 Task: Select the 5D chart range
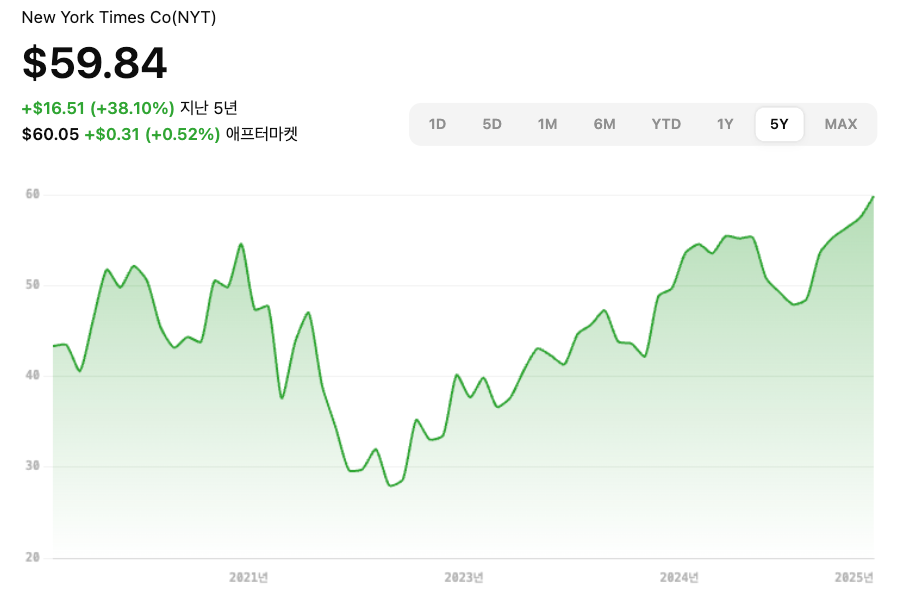pyautogui.click(x=492, y=124)
